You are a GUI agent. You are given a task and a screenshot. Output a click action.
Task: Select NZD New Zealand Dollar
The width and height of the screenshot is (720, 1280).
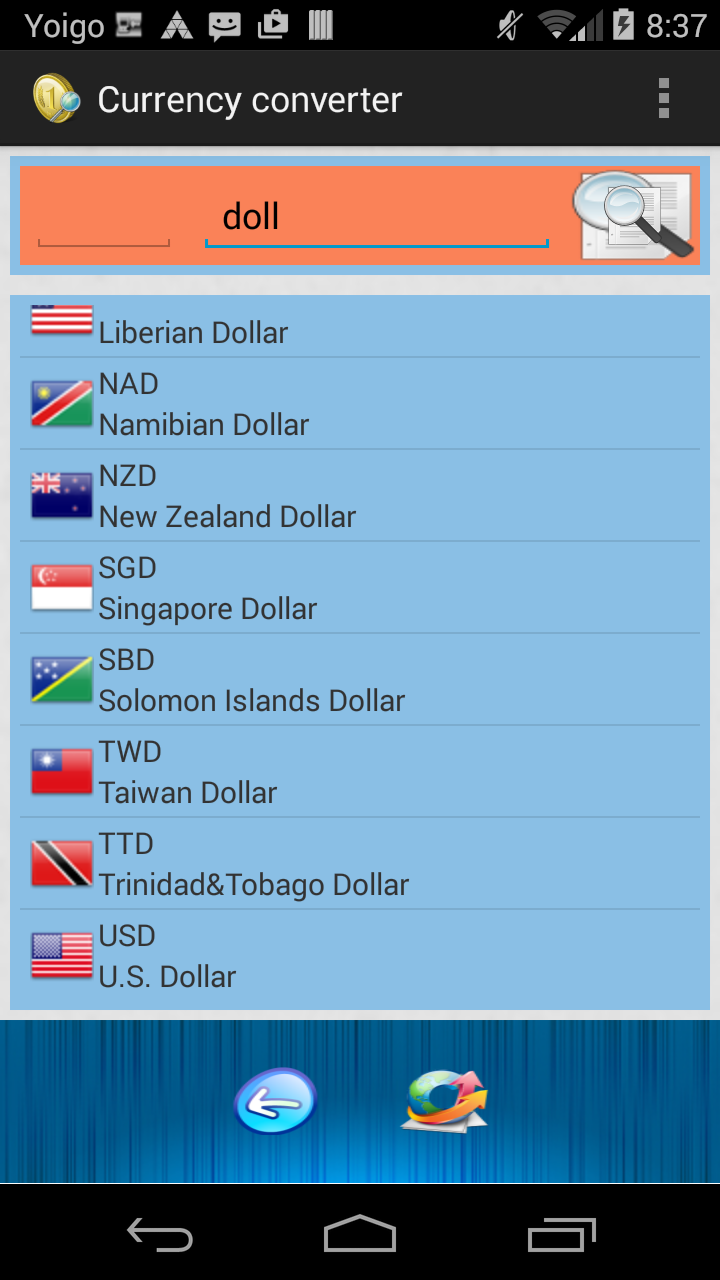[360, 496]
